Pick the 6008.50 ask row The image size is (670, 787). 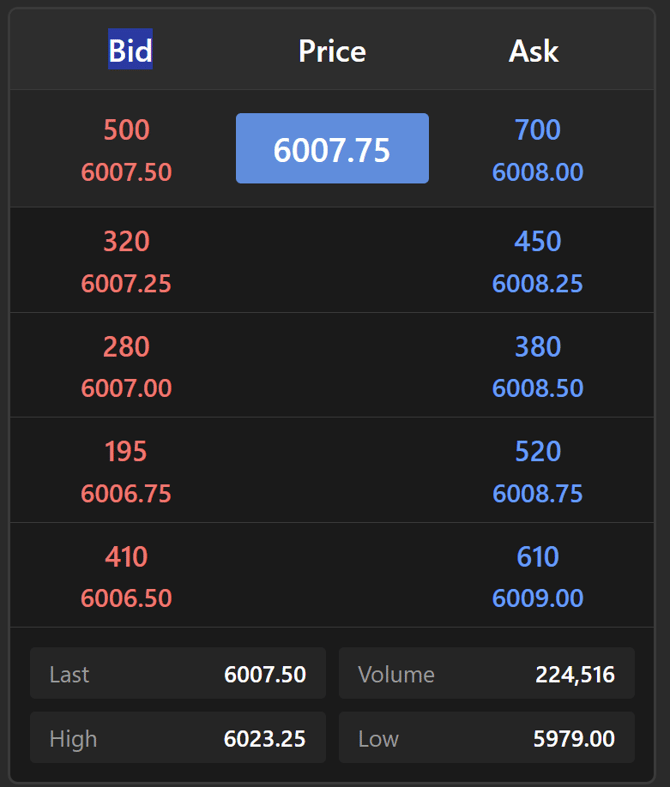pos(537,366)
